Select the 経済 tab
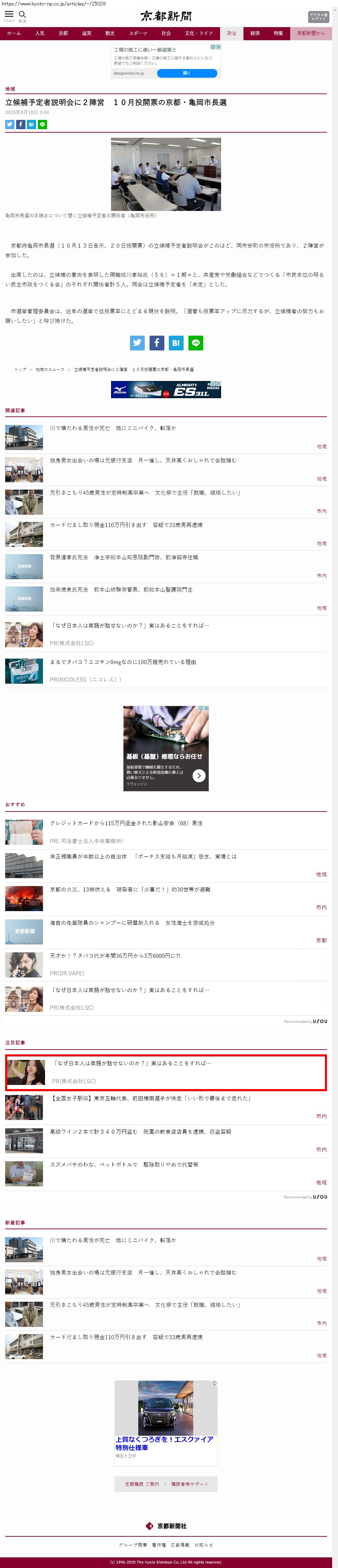The image size is (338, 1568). [x=254, y=33]
